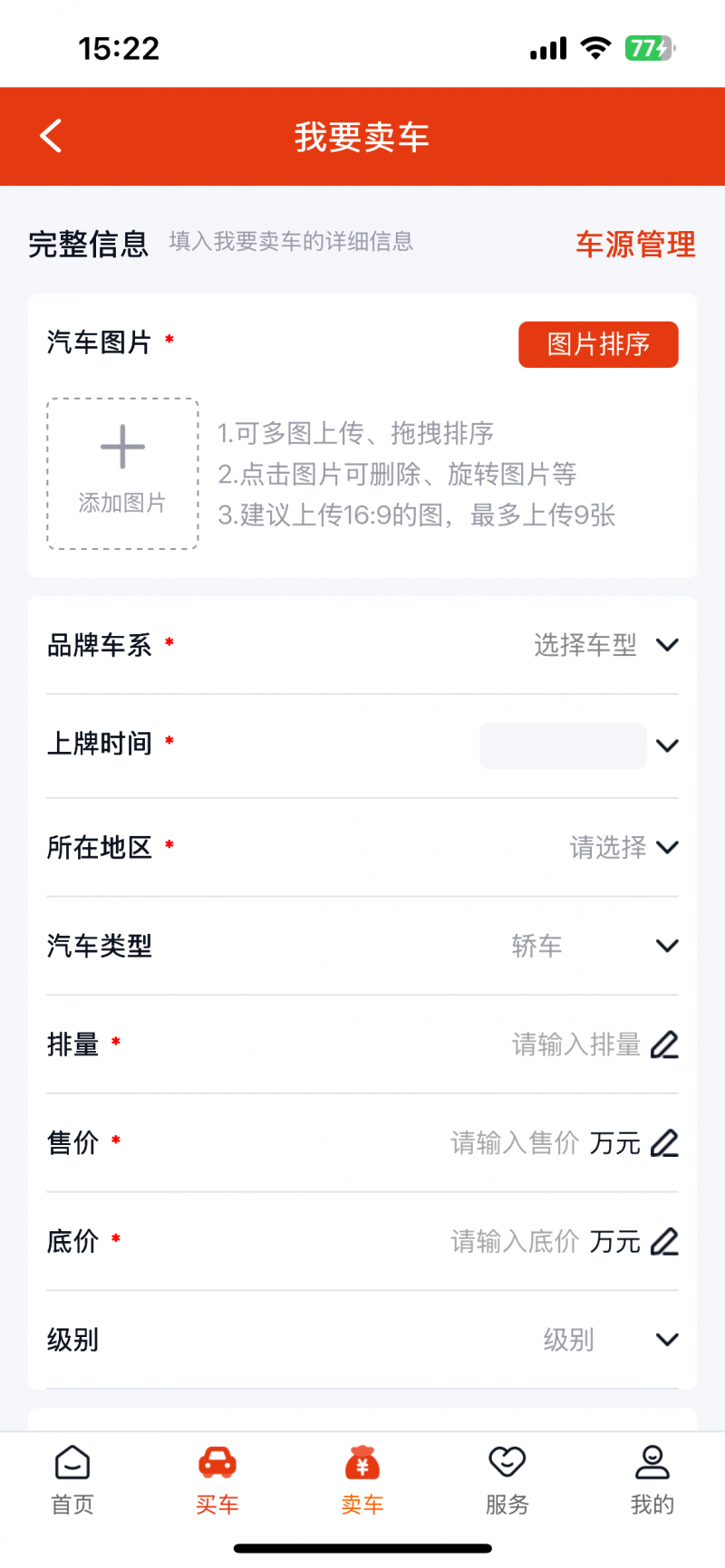Viewport: 725px width, 1568px height.
Task: Open the 服务 tab
Action: [507, 1479]
